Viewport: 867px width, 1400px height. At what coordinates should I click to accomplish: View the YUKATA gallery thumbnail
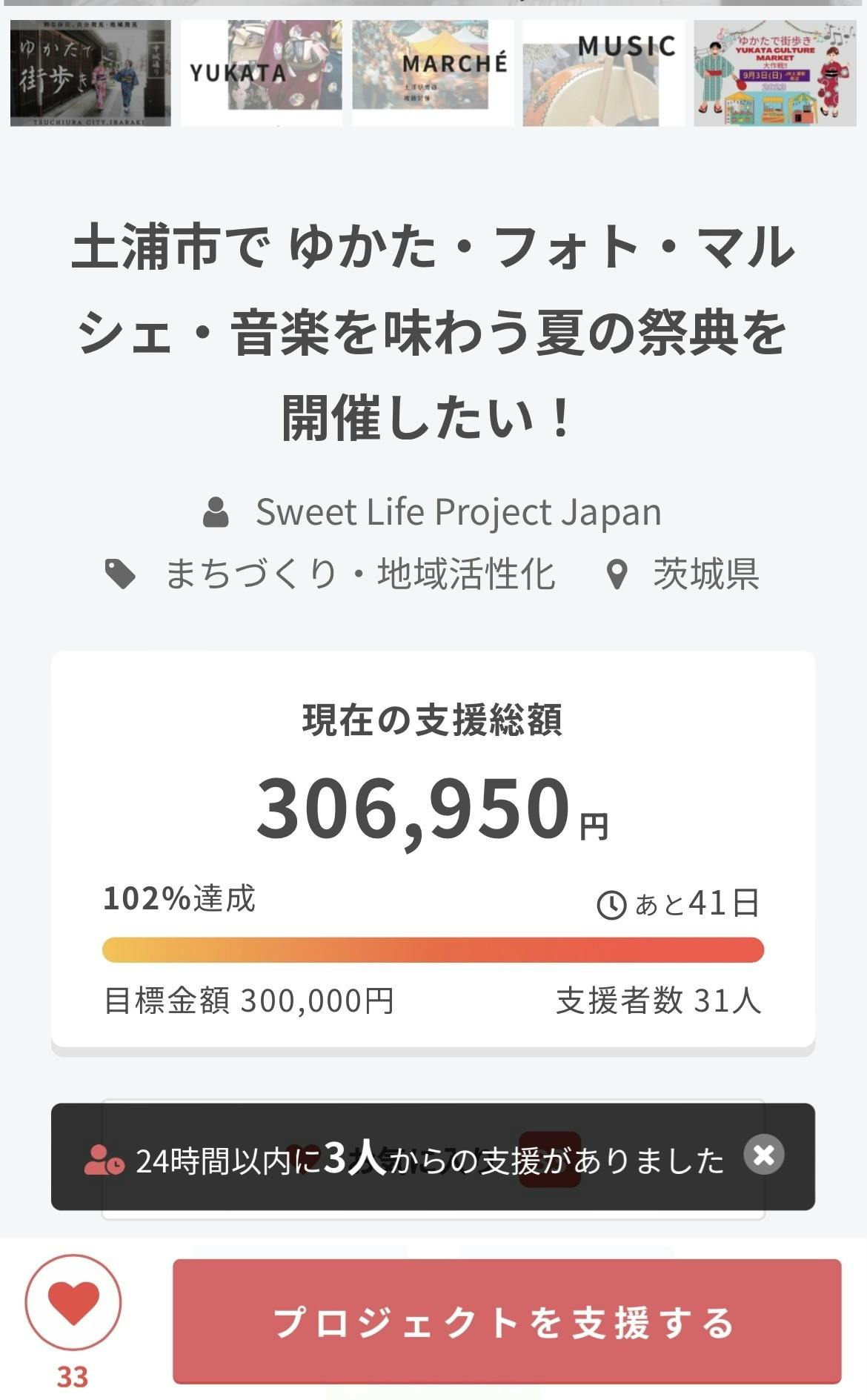[x=261, y=73]
